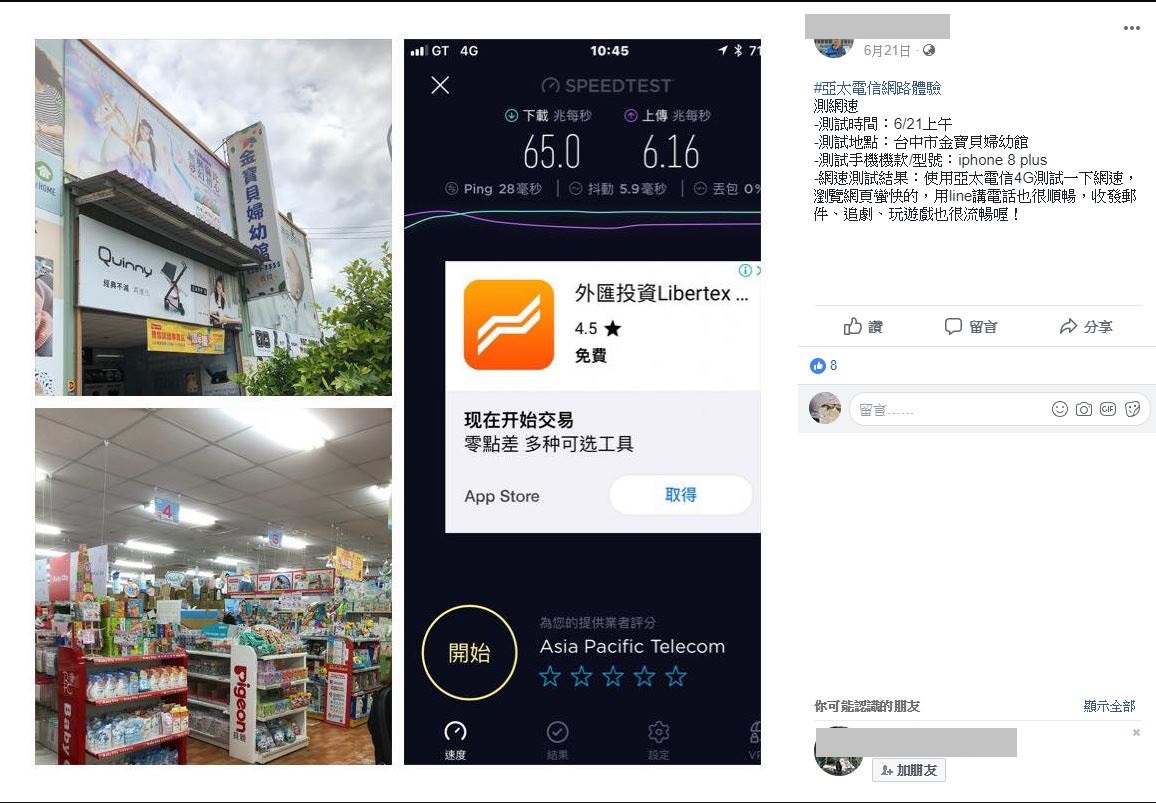
Task: Open the store interior photo
Action: (x=213, y=586)
